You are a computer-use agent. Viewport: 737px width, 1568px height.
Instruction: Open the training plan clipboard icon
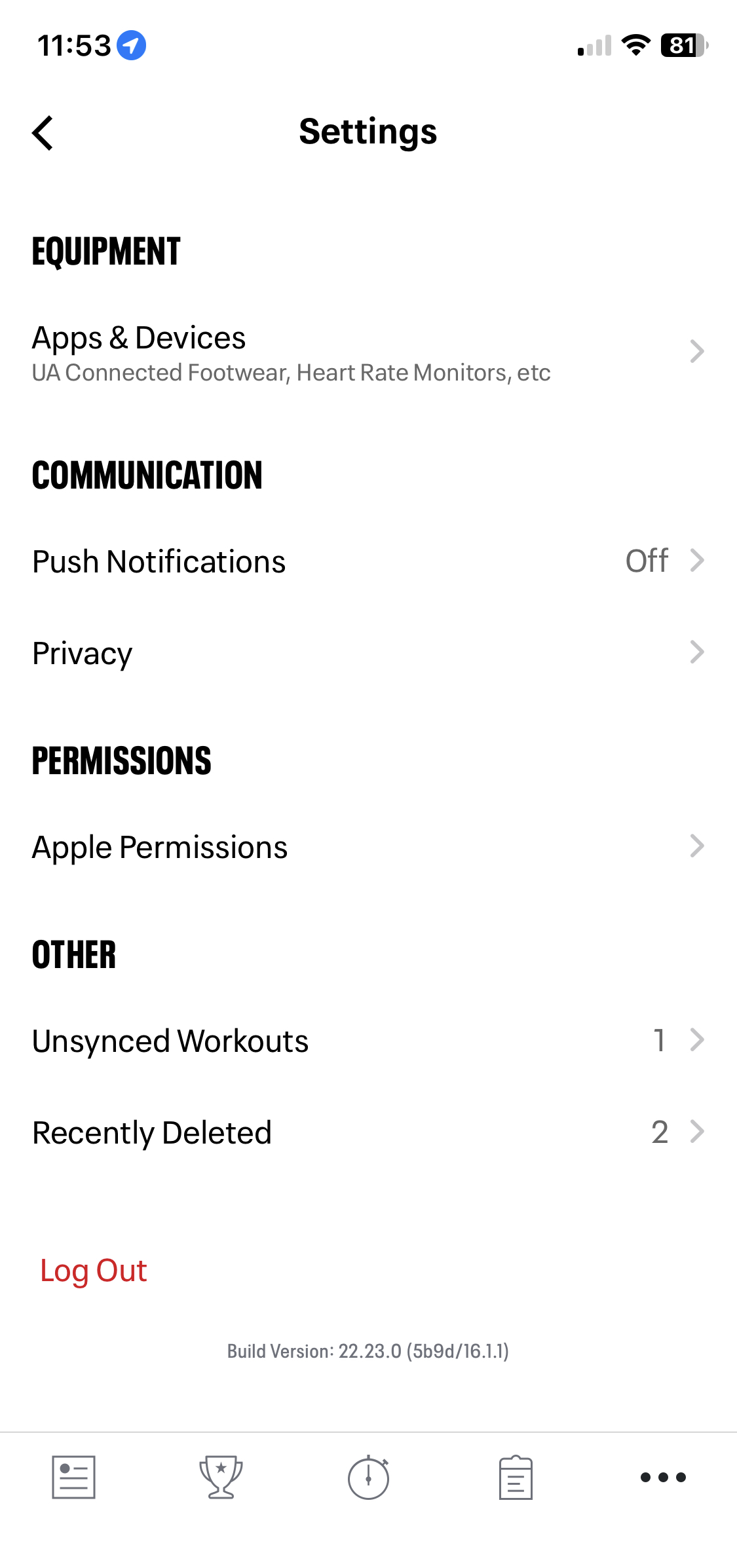point(516,1477)
